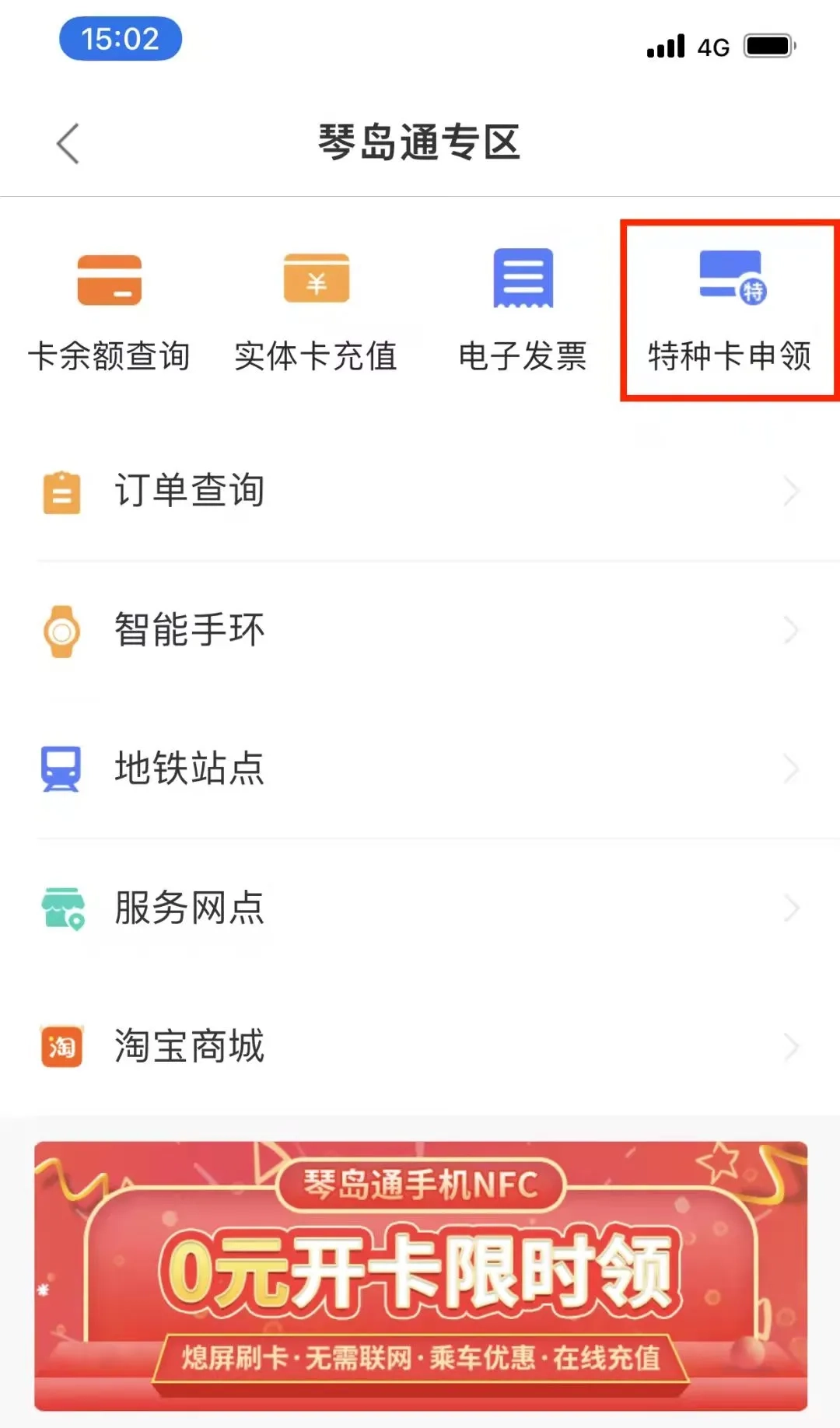Open 电子发票 electronic invoices

(523, 311)
